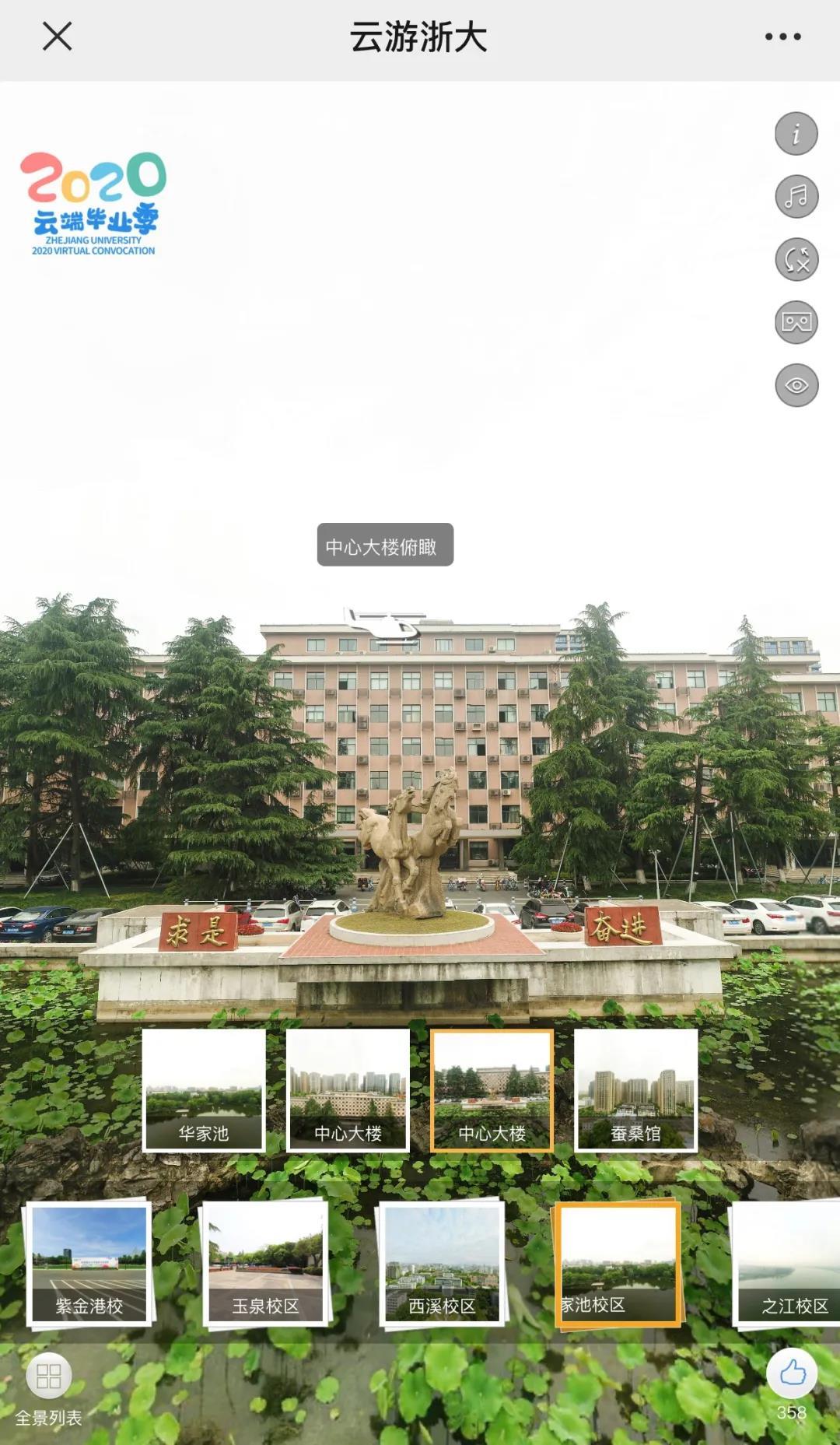Close the 云游浙大 page

57,37
